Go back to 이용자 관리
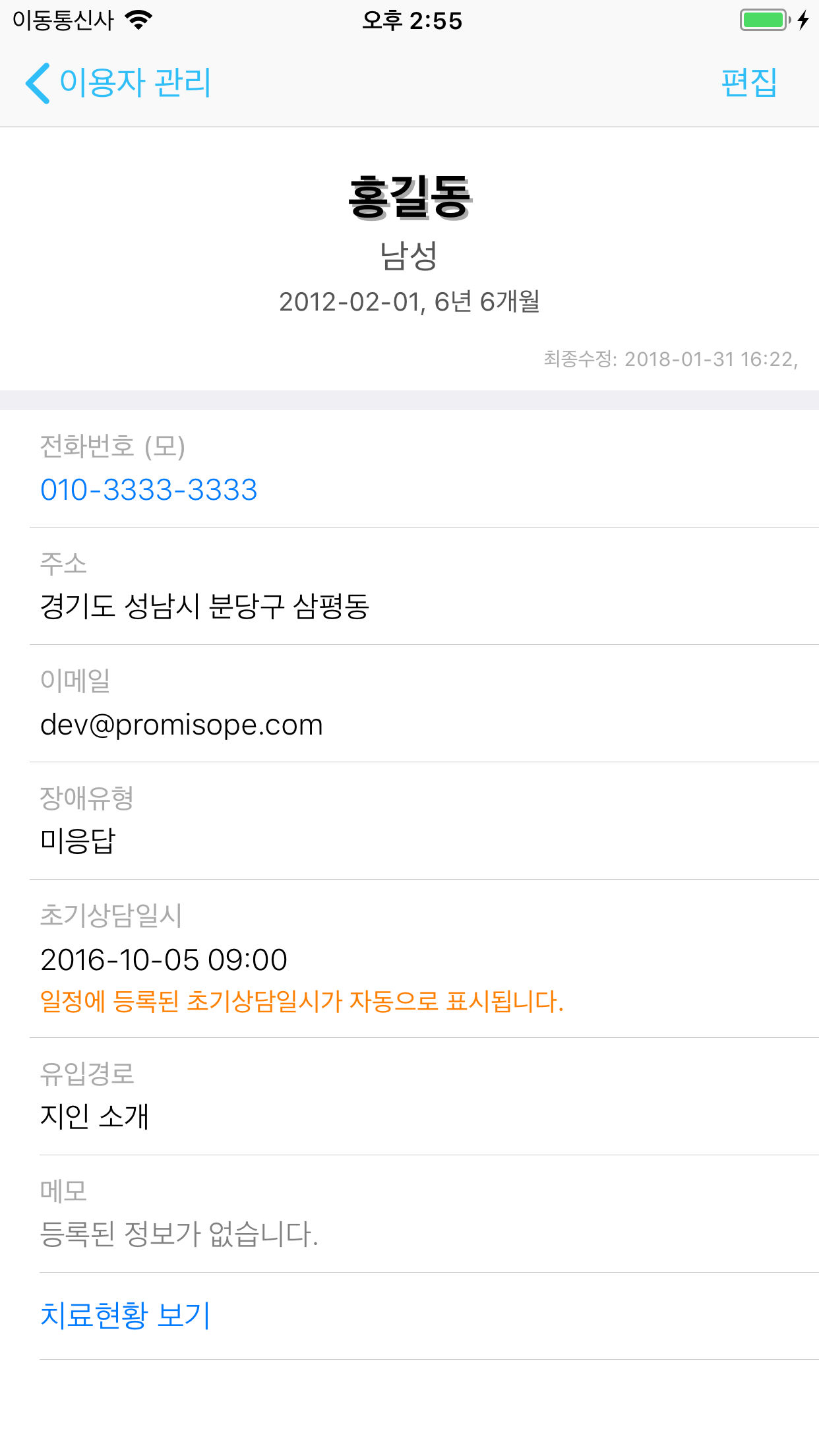 [x=118, y=83]
